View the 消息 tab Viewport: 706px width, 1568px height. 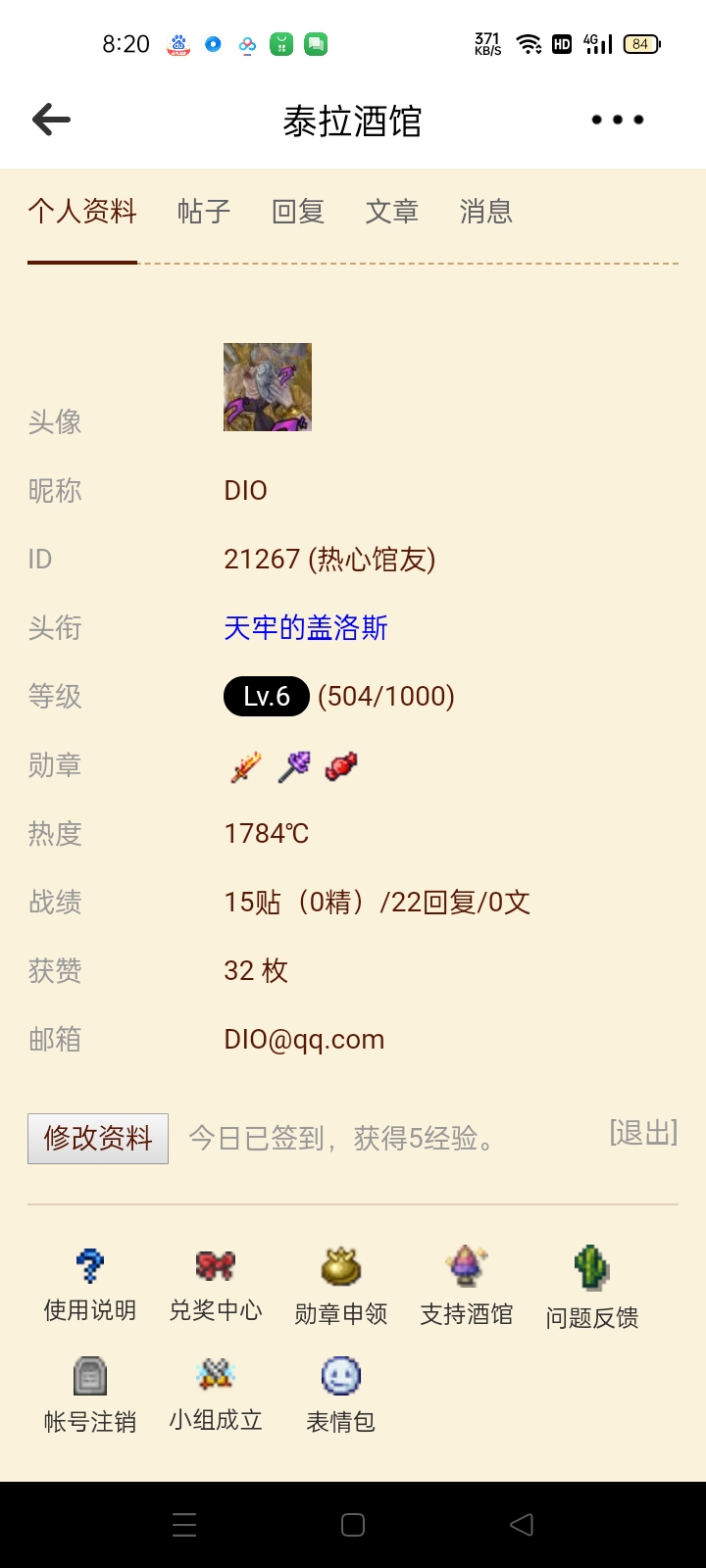tap(486, 212)
